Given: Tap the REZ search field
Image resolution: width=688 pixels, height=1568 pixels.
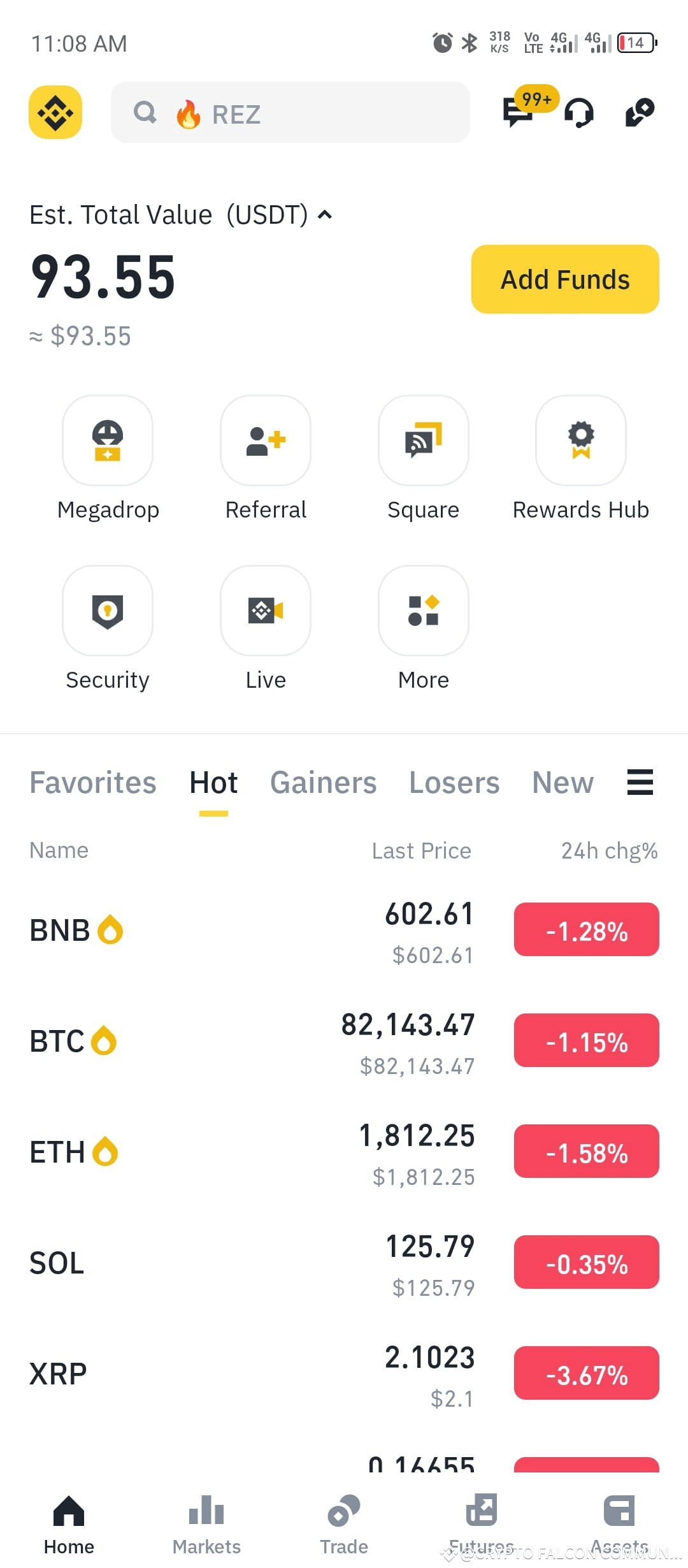Looking at the screenshot, I should click(290, 113).
